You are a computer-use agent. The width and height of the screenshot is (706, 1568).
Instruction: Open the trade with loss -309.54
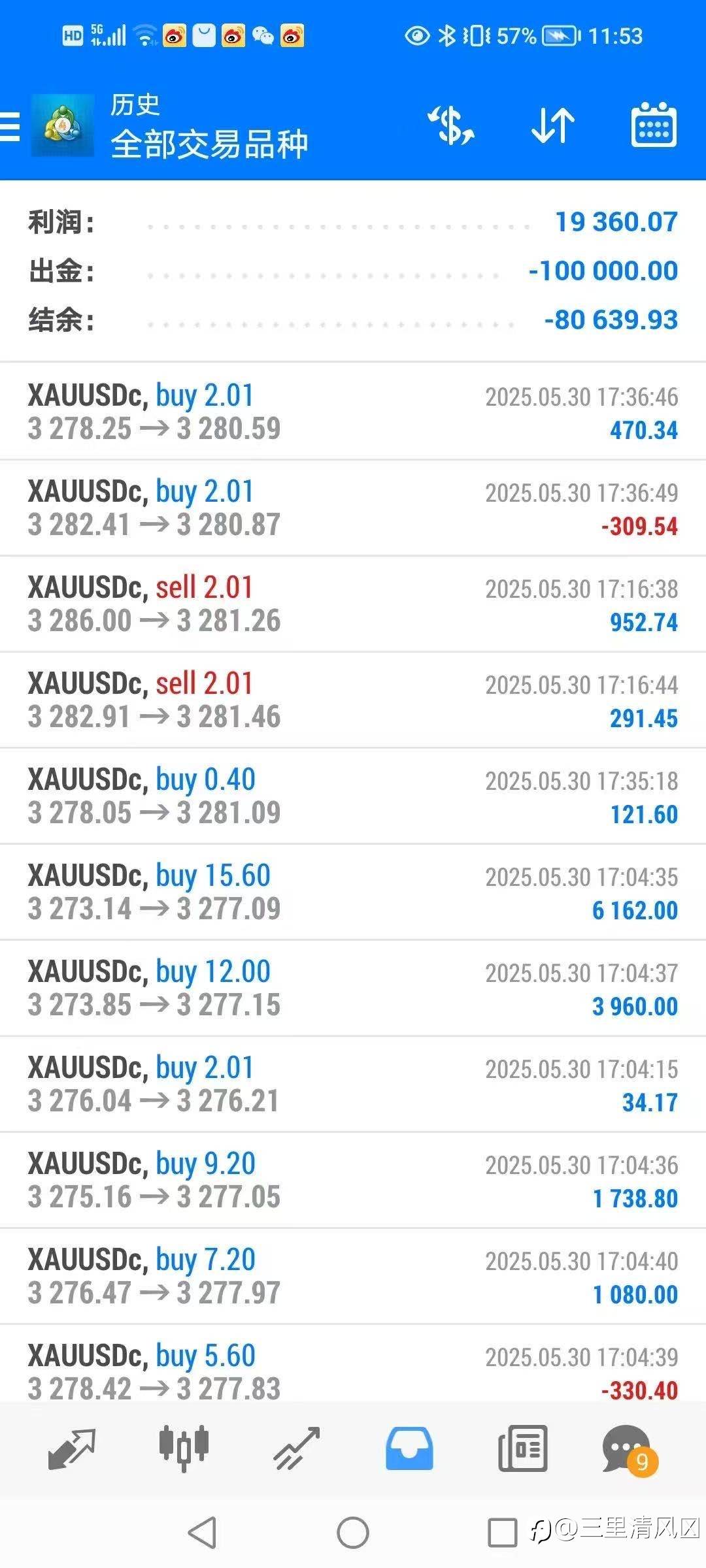(353, 508)
